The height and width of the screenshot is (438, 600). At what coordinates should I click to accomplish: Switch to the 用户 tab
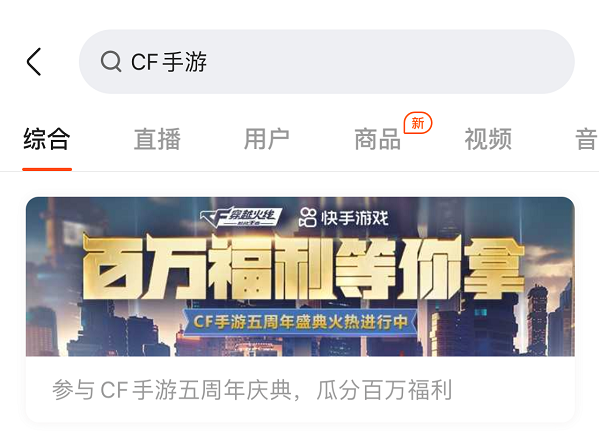(266, 139)
